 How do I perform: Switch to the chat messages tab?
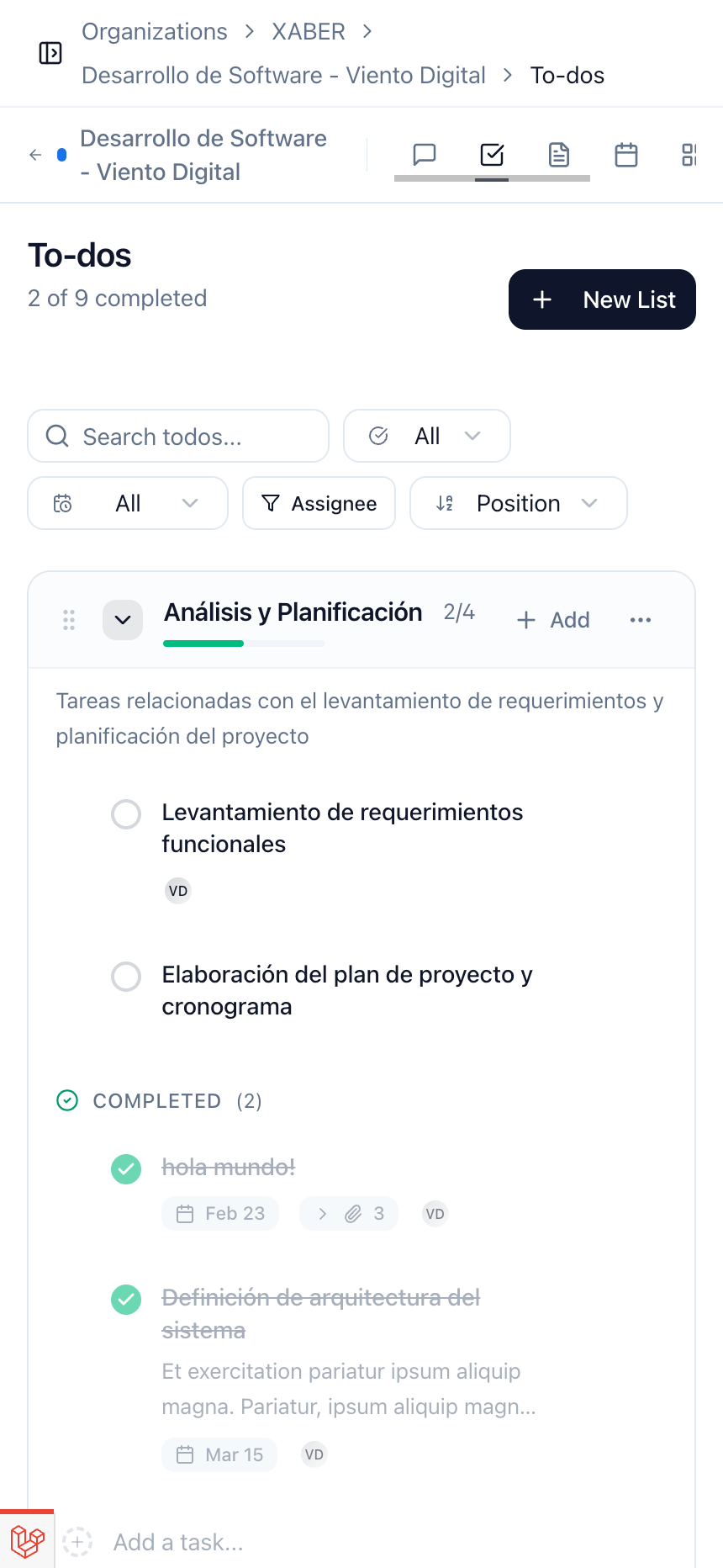click(x=425, y=155)
